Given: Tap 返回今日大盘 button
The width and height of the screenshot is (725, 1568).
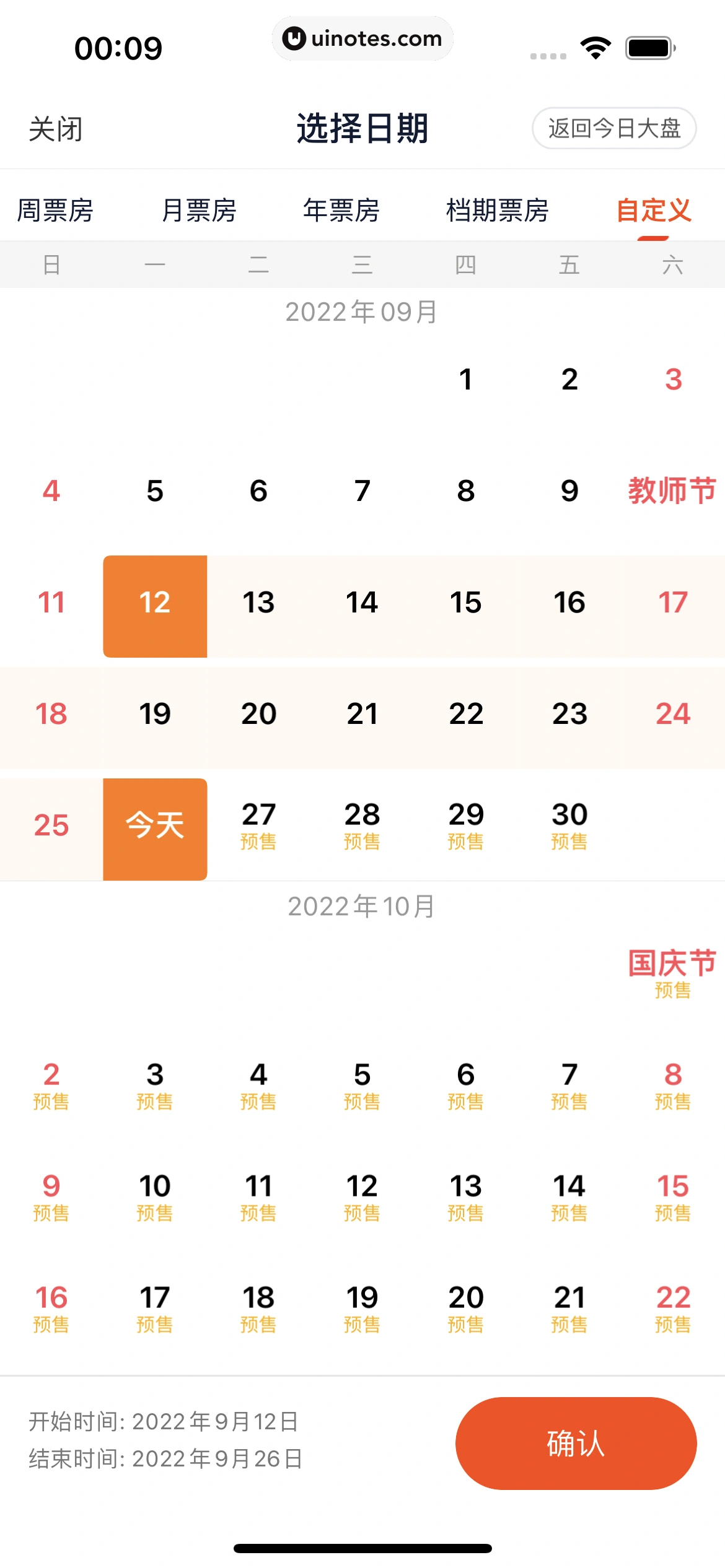Looking at the screenshot, I should 613,128.
